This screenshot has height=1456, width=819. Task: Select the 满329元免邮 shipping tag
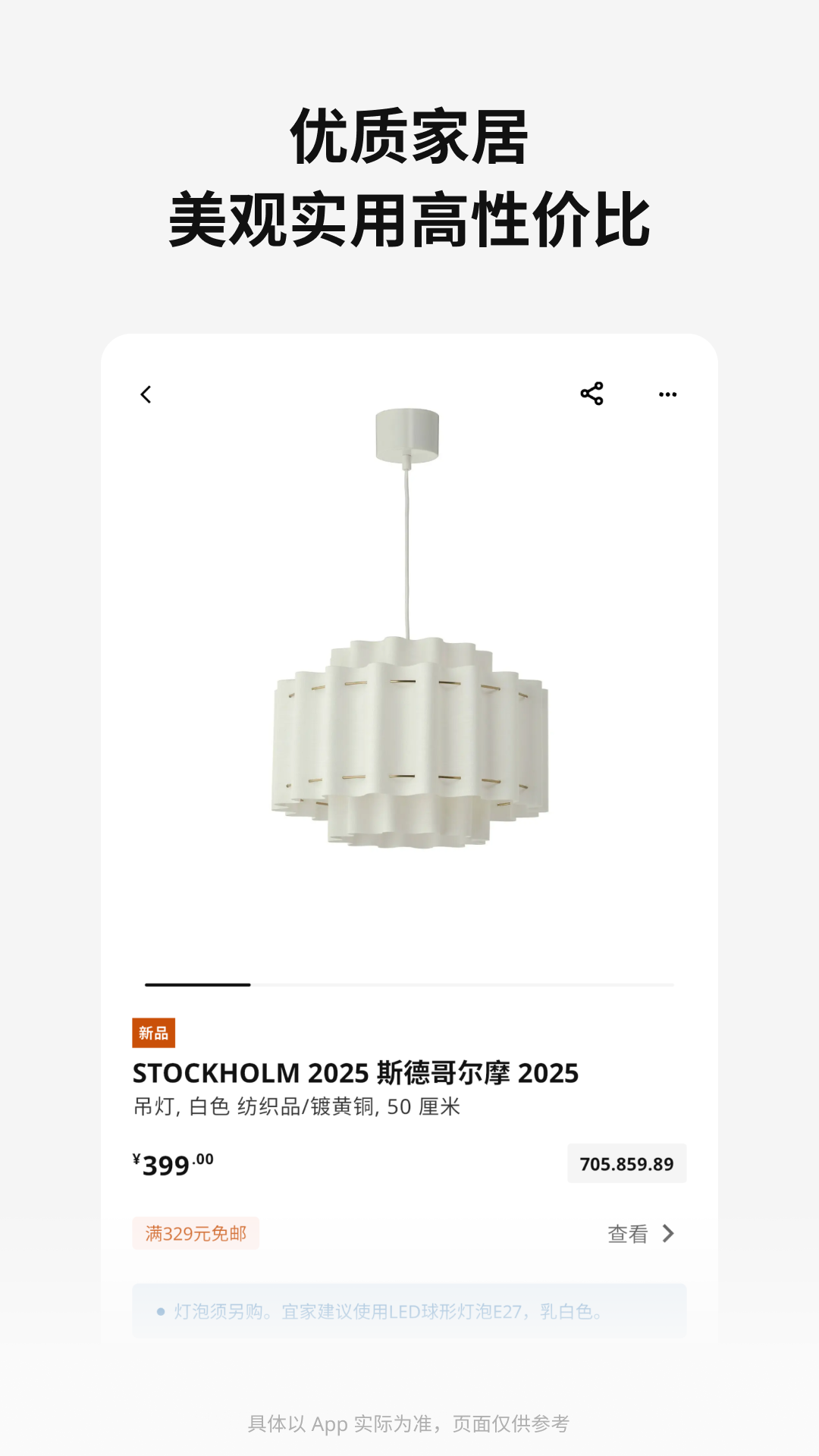click(195, 1234)
